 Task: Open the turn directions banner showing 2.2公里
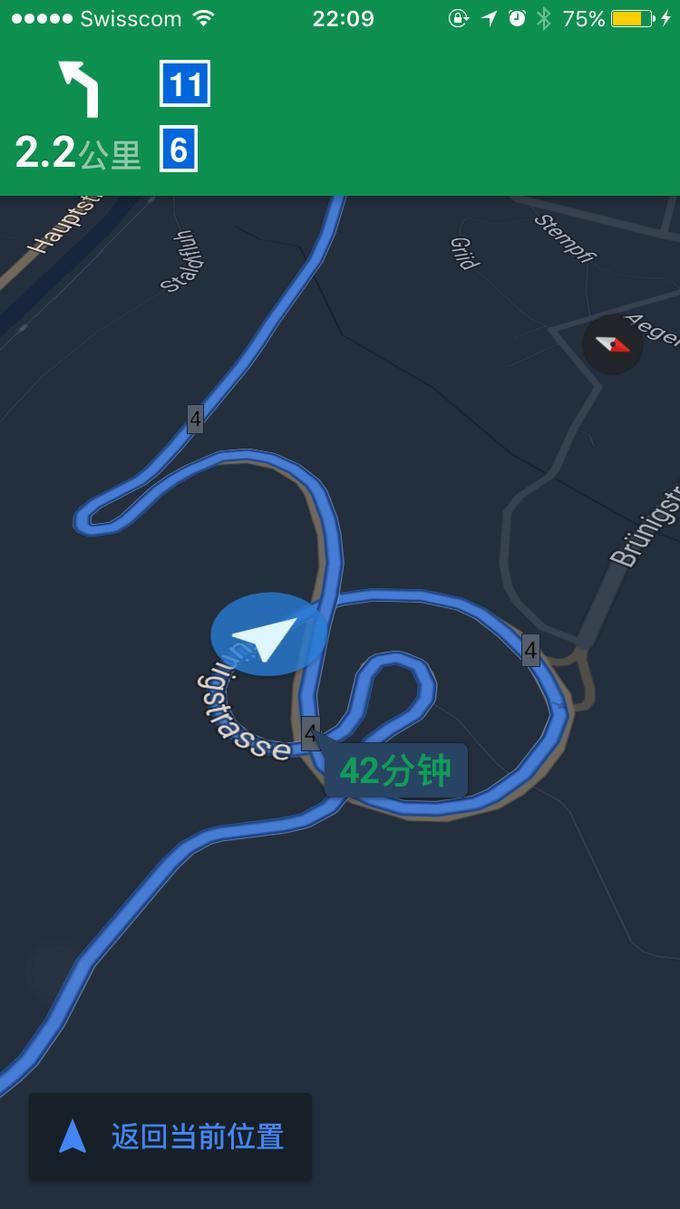tap(340, 117)
